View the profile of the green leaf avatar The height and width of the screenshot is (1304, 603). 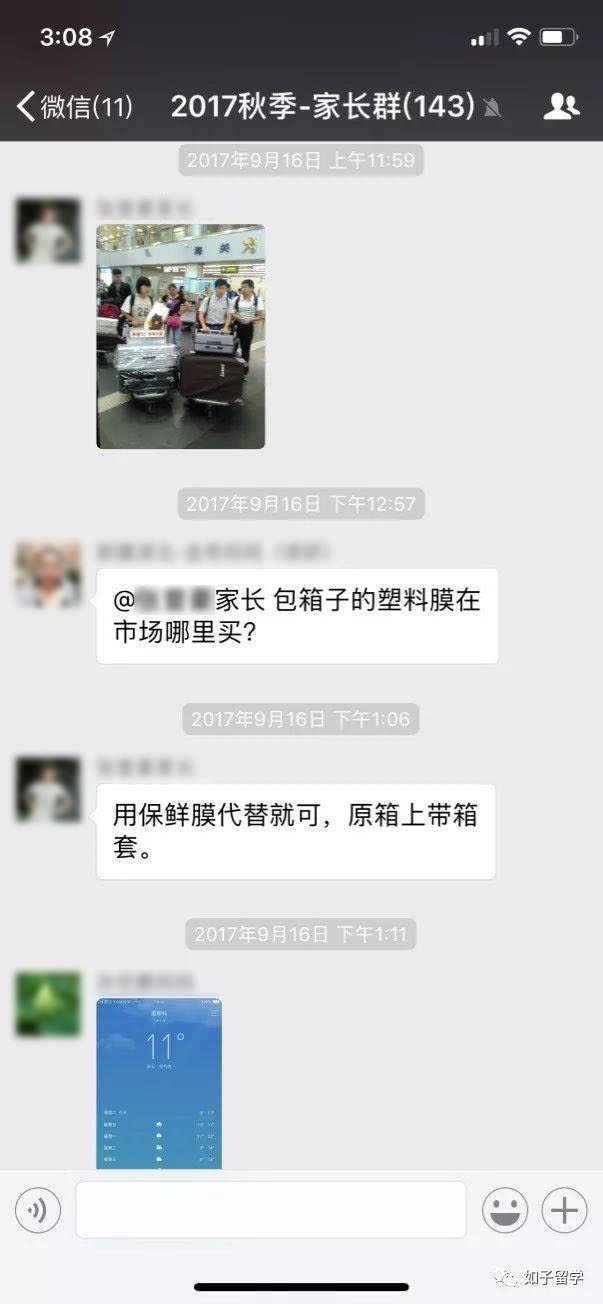point(48,1003)
